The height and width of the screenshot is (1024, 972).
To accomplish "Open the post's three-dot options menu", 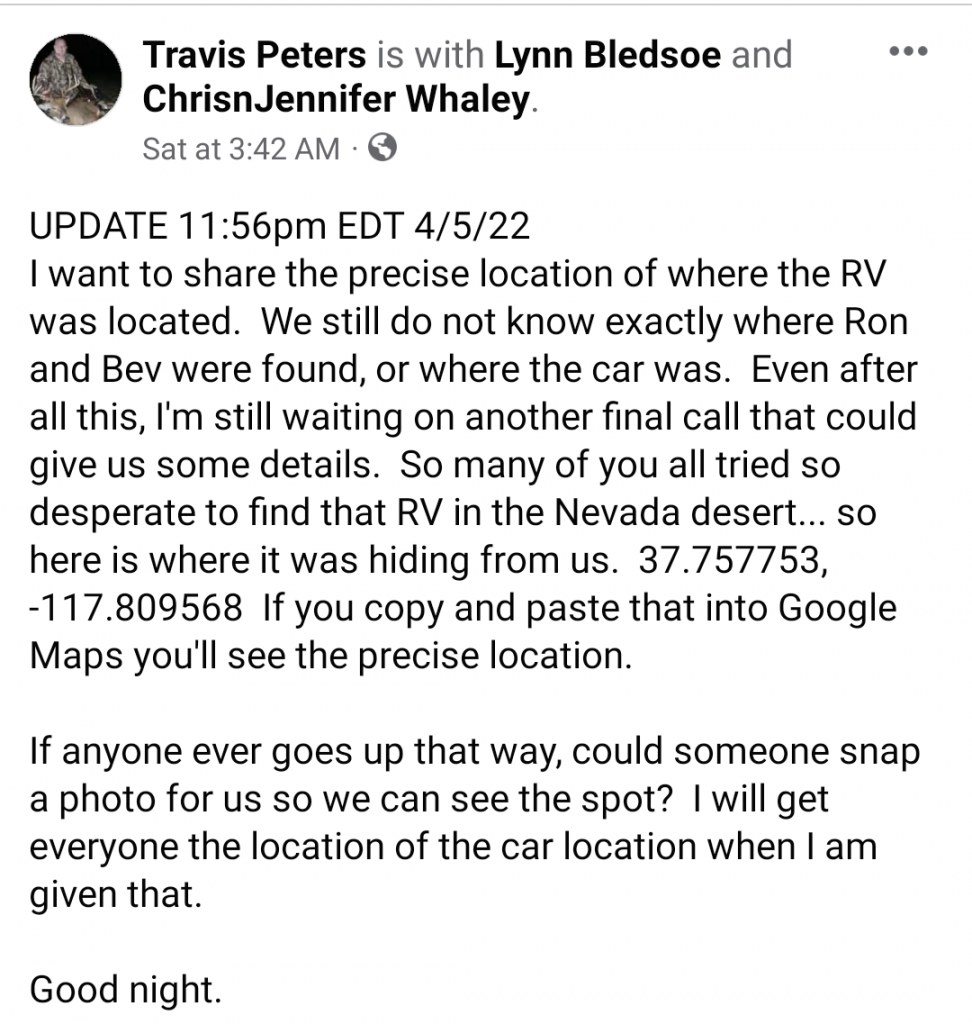I will click(907, 52).
